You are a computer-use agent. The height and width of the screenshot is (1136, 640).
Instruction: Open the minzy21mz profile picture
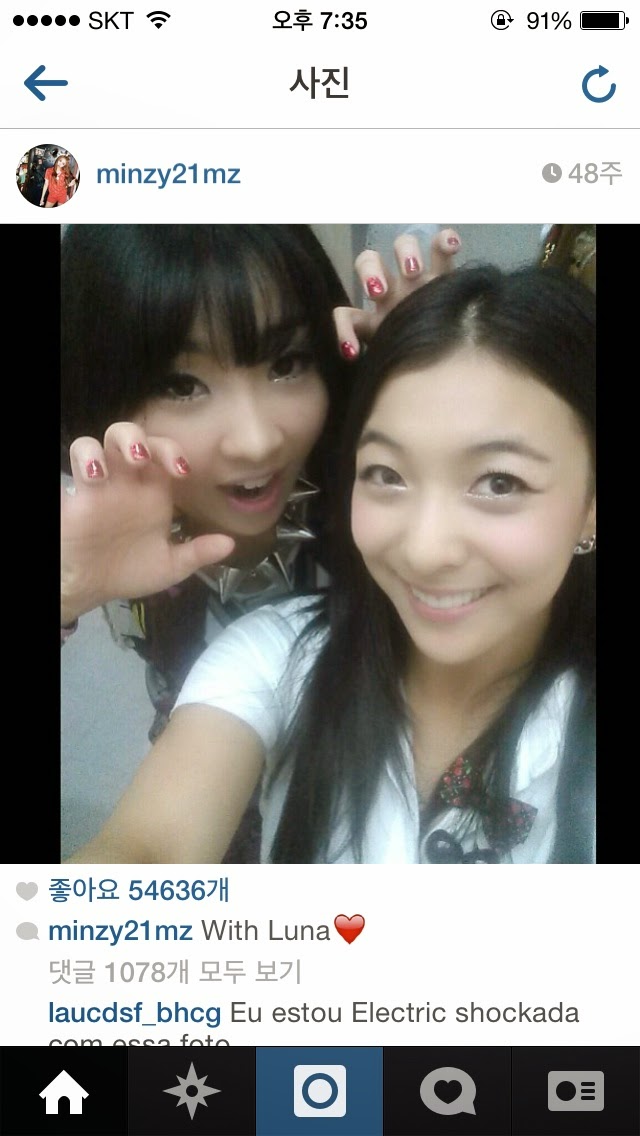(x=47, y=175)
